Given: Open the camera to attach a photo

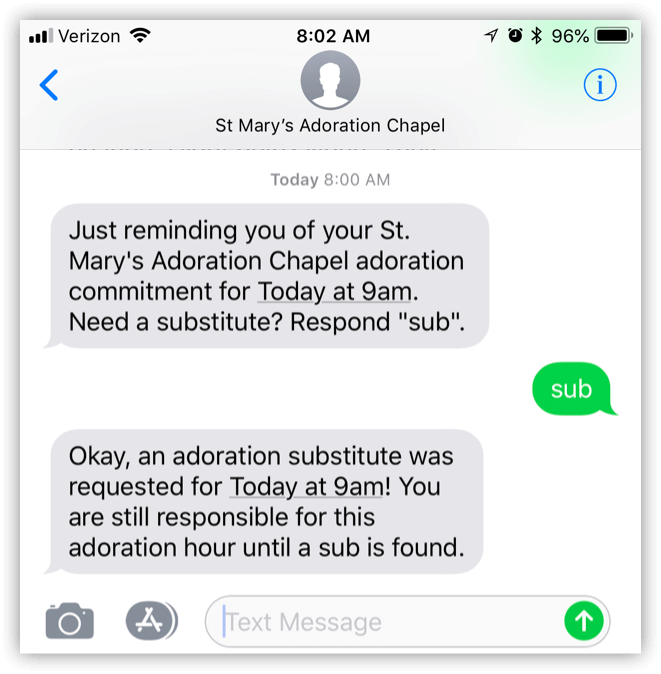Looking at the screenshot, I should [x=70, y=622].
